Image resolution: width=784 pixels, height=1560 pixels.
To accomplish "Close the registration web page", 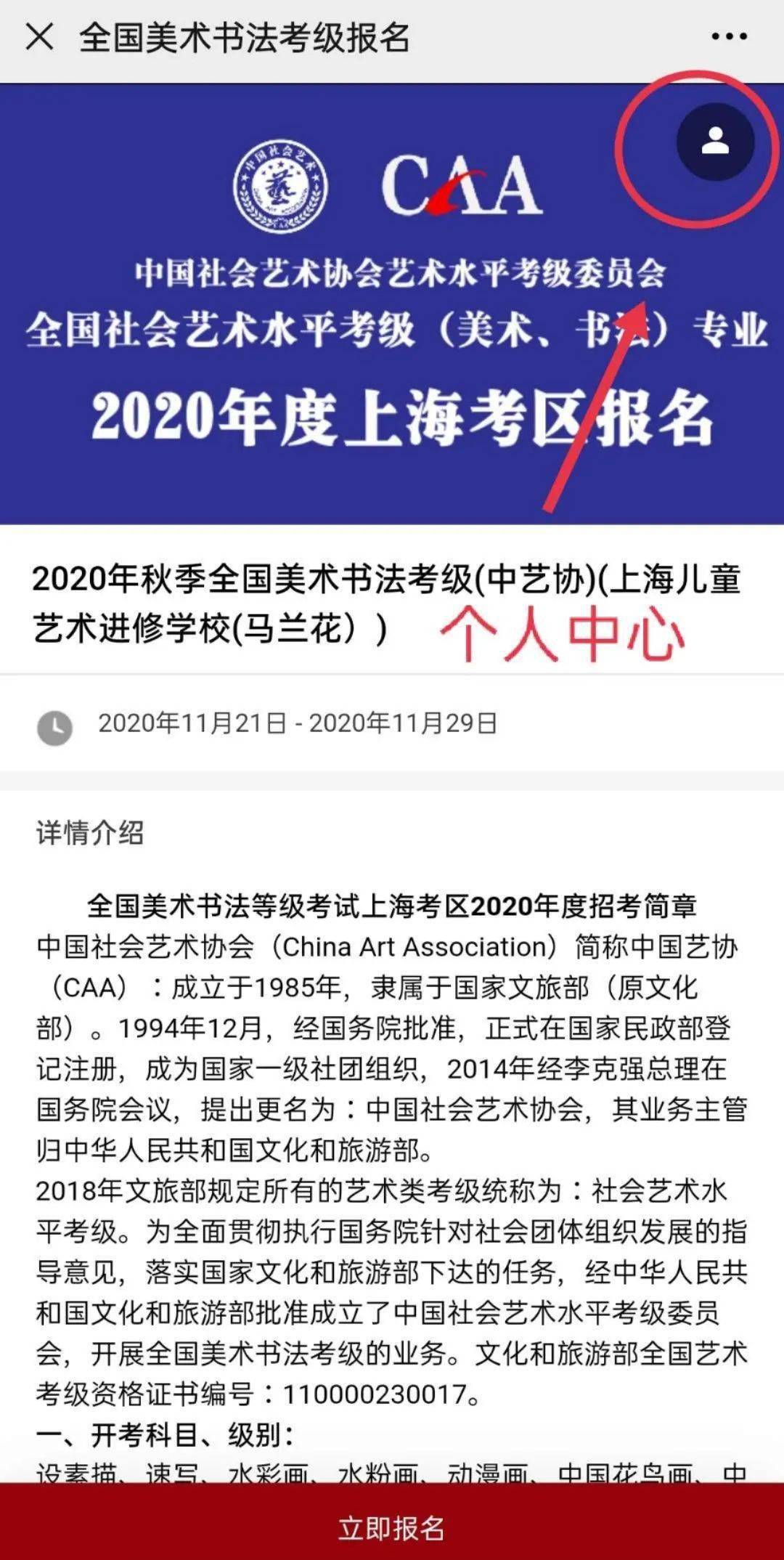I will coord(39,36).
